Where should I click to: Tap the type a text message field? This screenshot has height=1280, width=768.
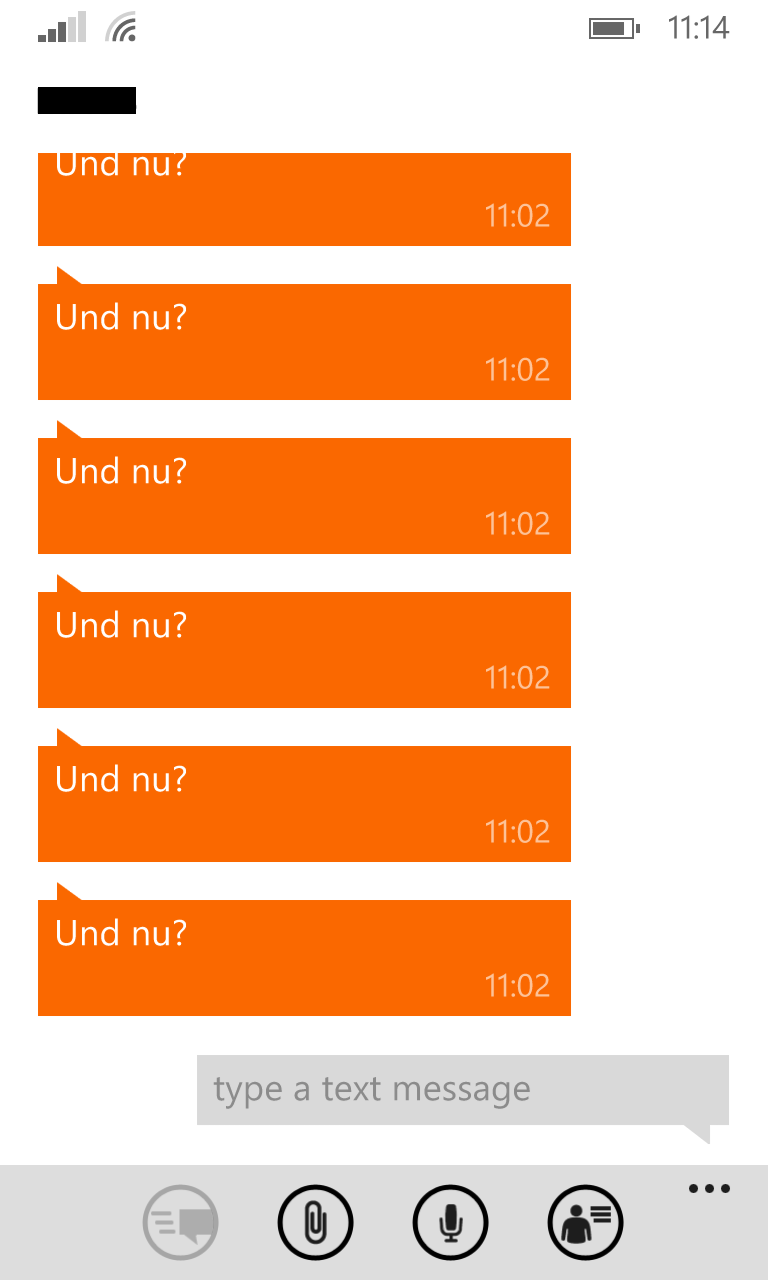[x=463, y=1090]
